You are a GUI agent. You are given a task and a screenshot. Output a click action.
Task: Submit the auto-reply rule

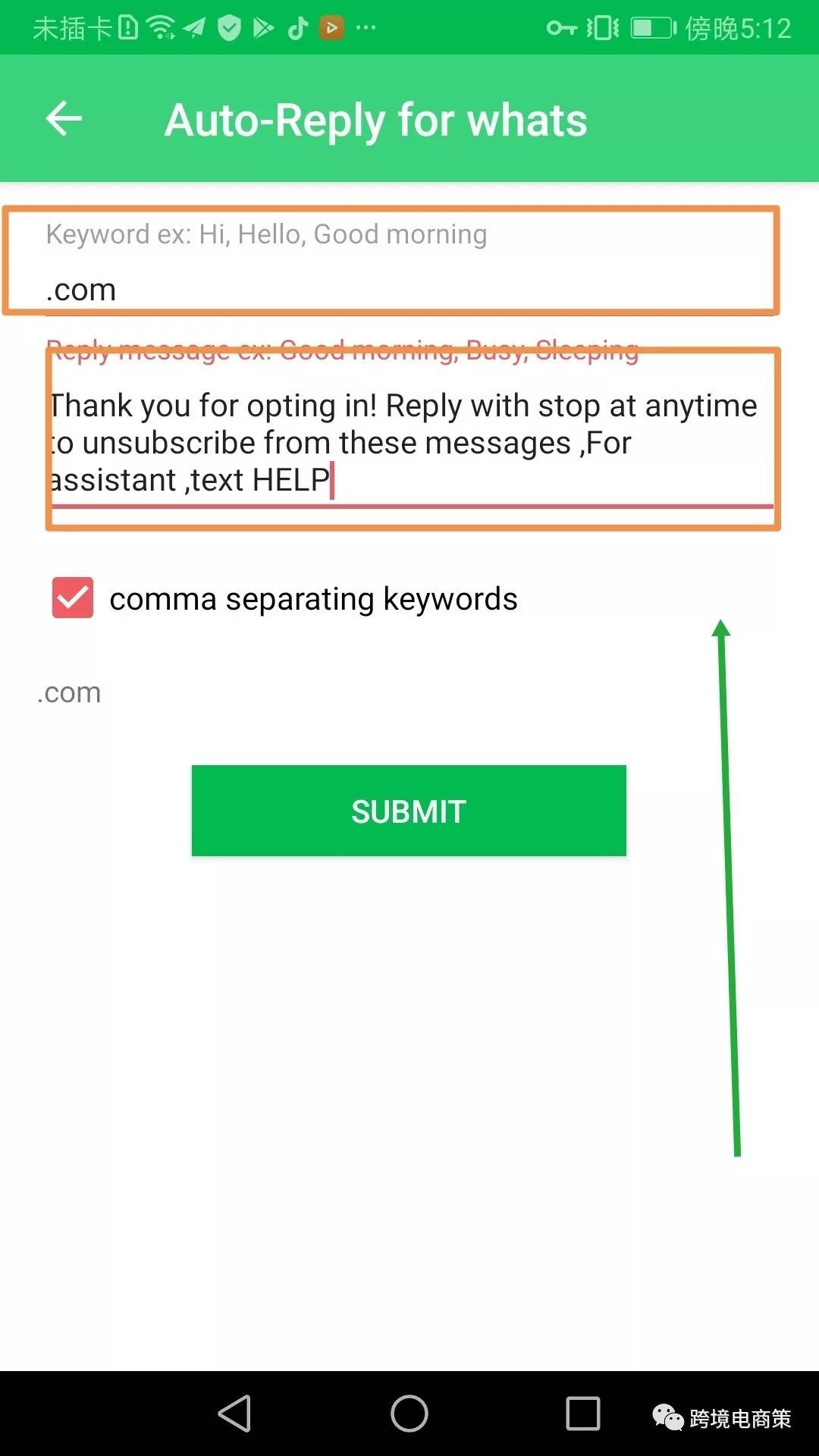click(x=409, y=811)
